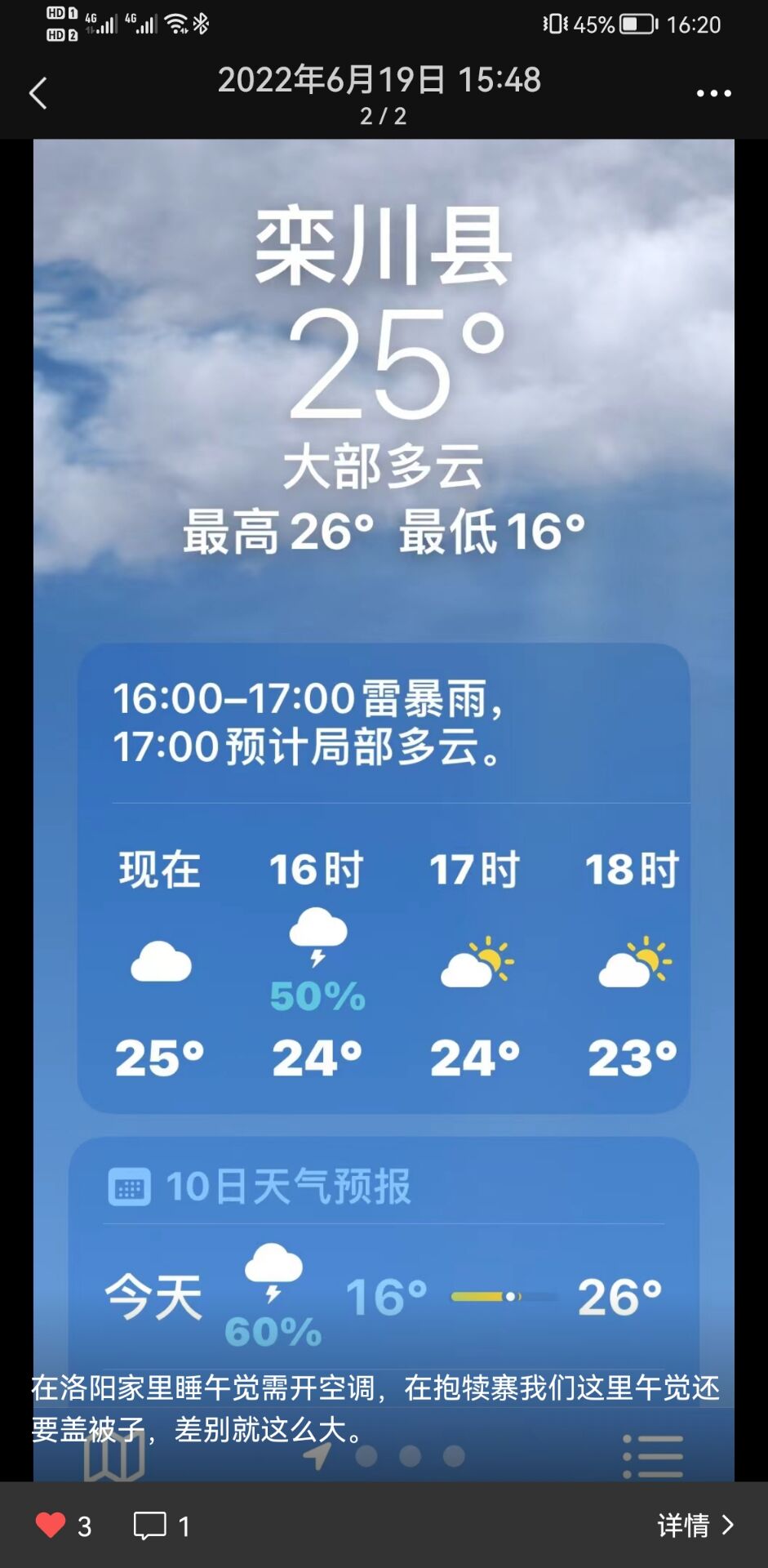Open 详情 to view post details

click(695, 1525)
